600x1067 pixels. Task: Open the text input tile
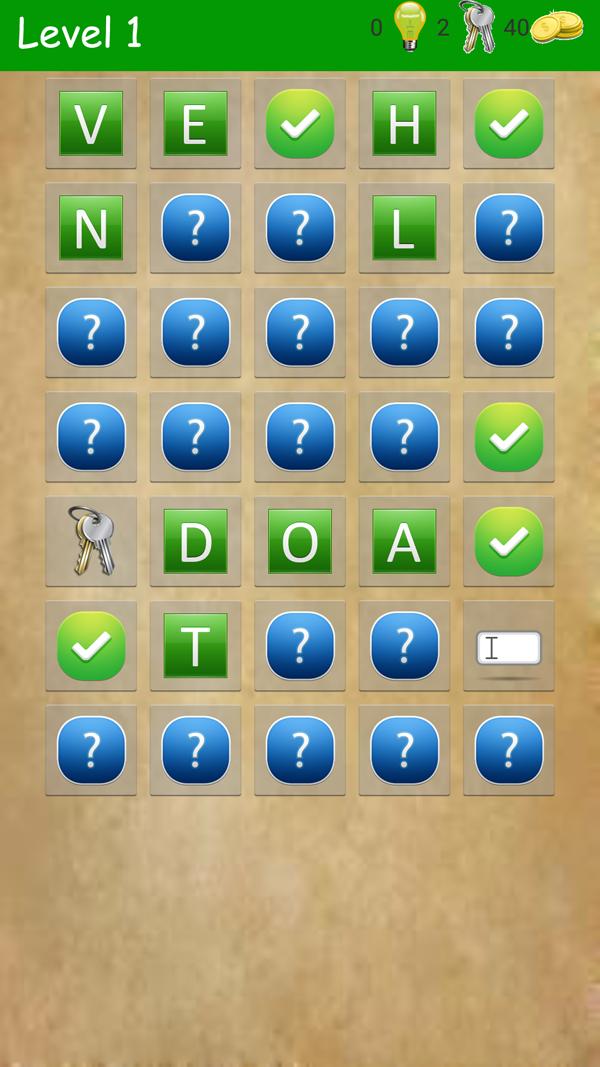[508, 648]
